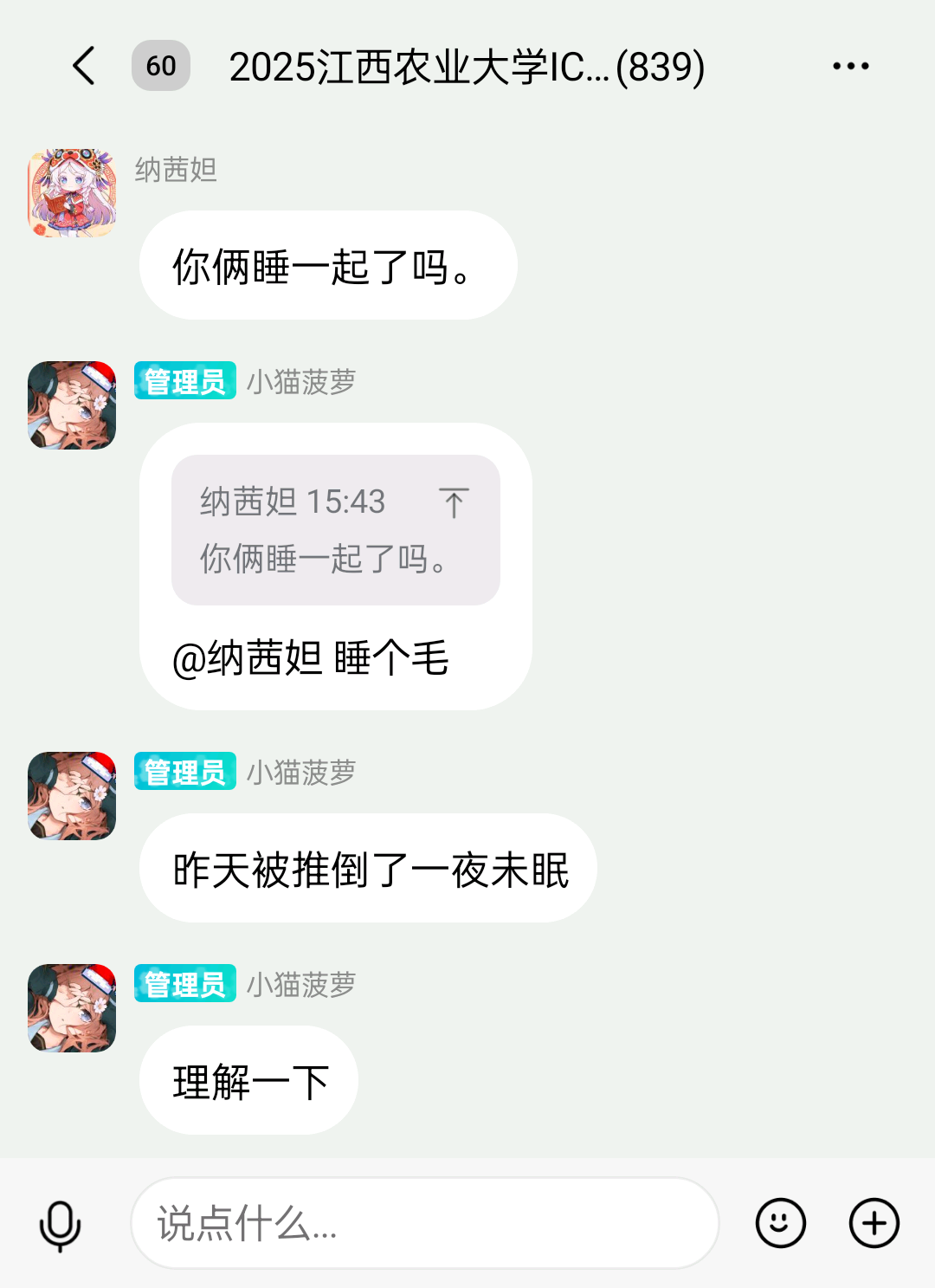The width and height of the screenshot is (935, 1288).
Task: Select the username 小猫菠萝
Action: click(302, 379)
